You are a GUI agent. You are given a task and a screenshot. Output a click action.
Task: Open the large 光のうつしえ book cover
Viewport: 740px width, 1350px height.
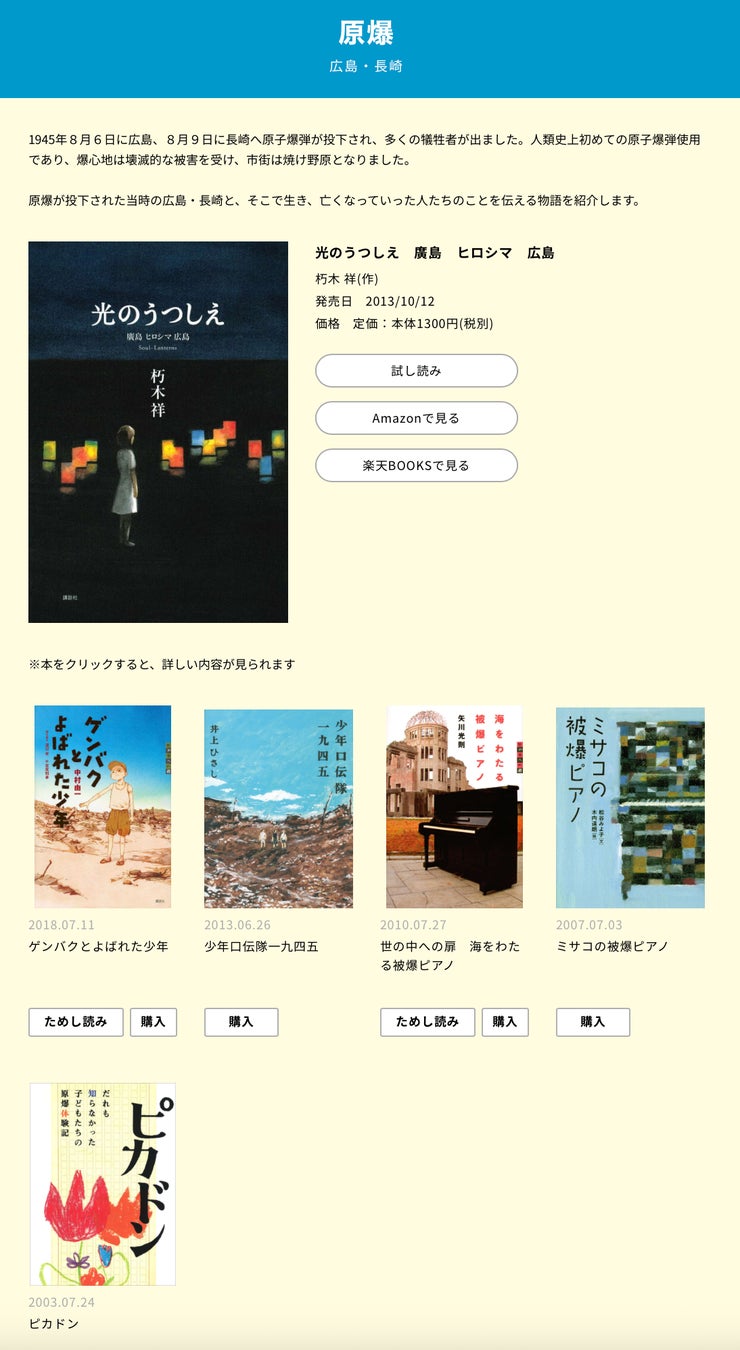click(158, 432)
